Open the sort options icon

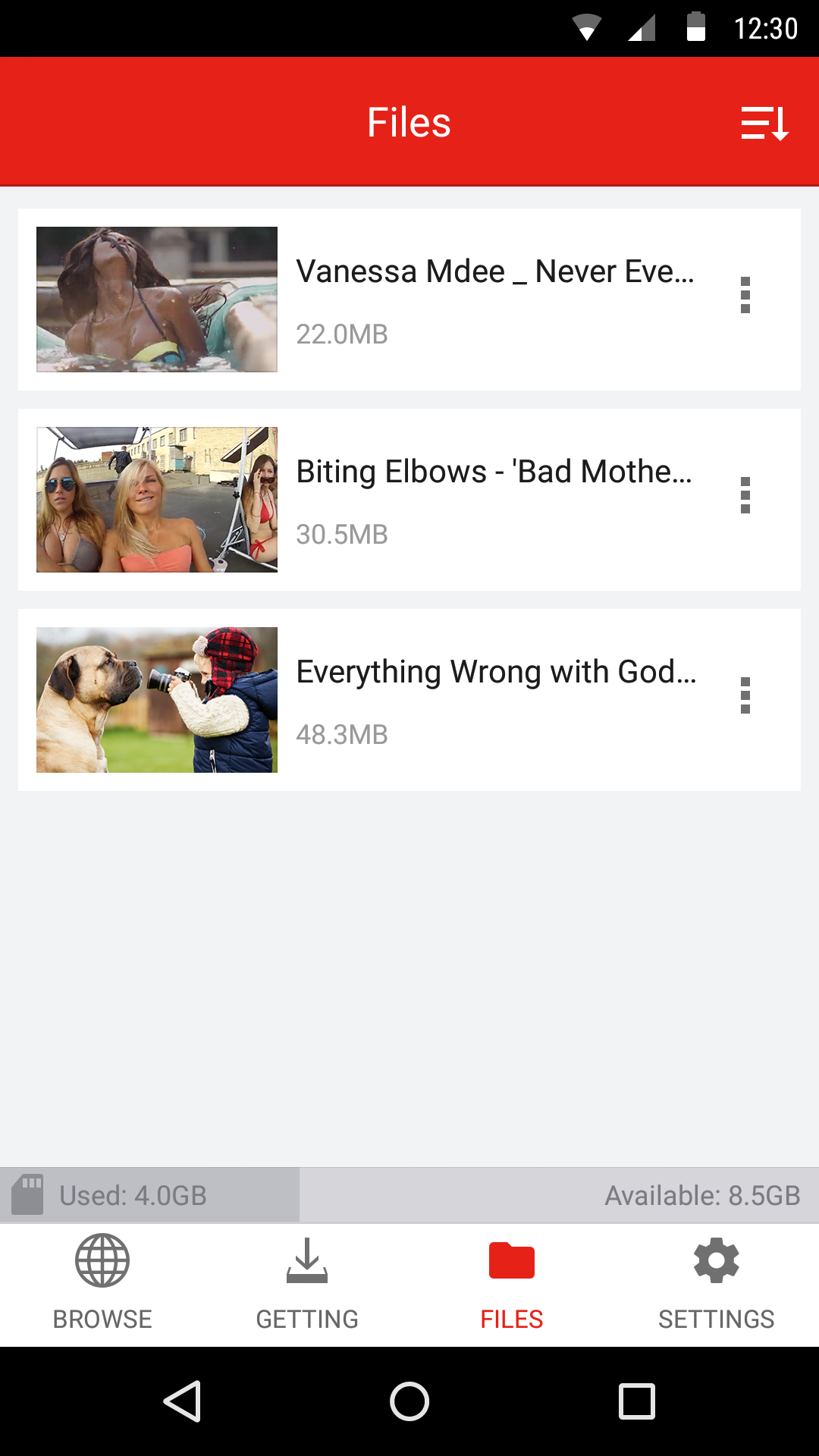point(764,123)
